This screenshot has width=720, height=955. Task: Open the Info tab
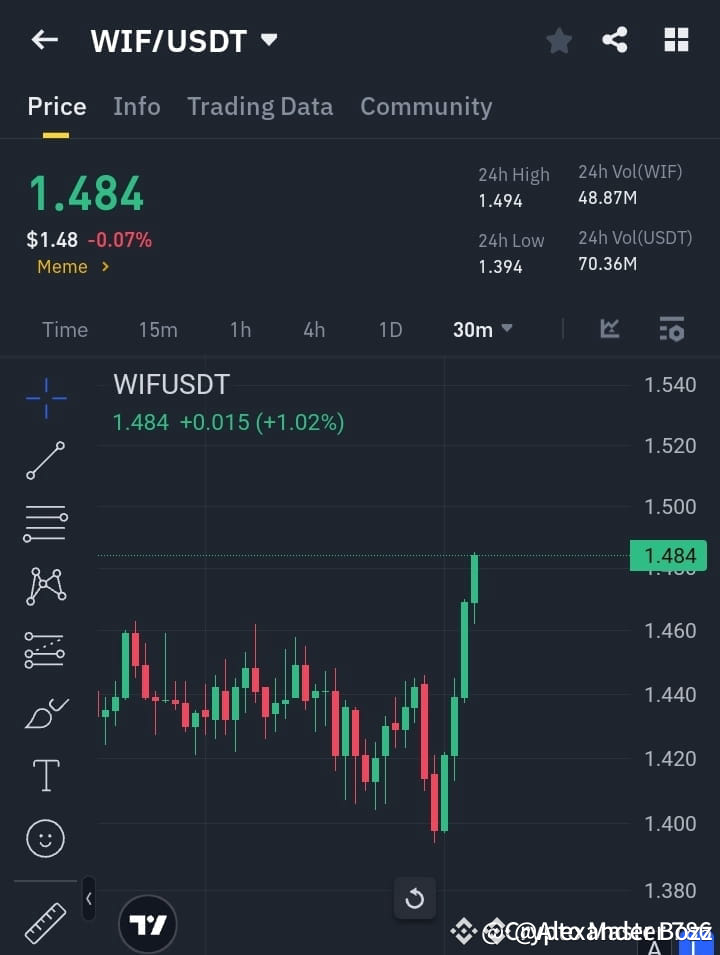[137, 106]
